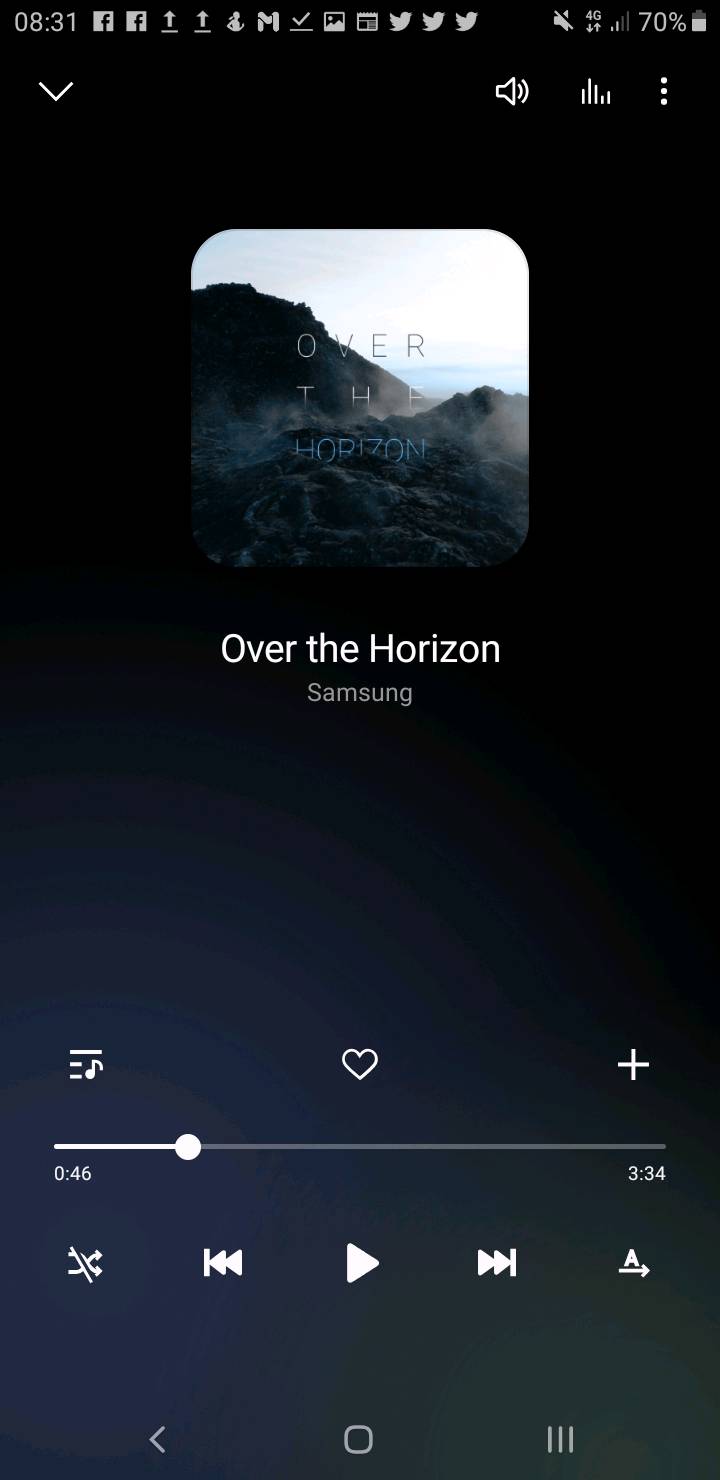The image size is (720, 1480).
Task: Open the current playlist queue
Action: pos(86,1065)
